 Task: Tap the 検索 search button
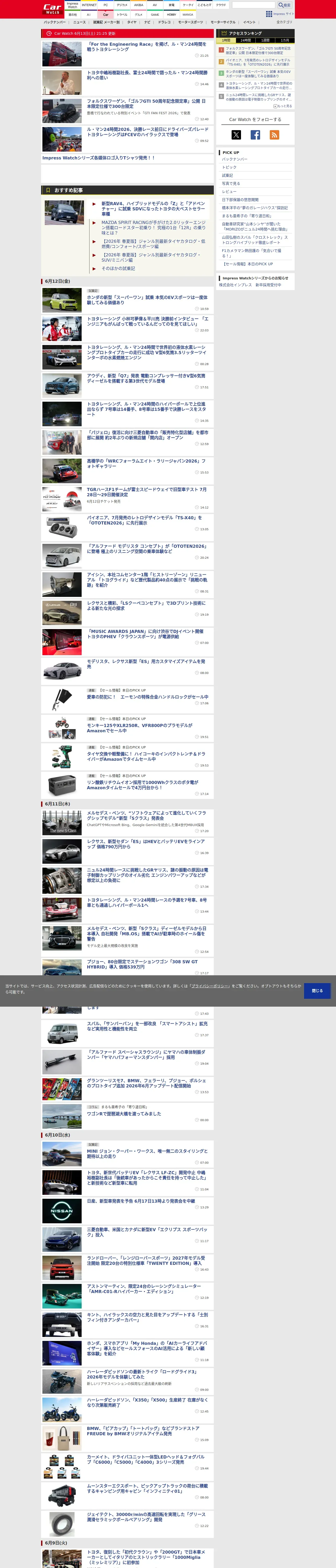tap(284, 5)
